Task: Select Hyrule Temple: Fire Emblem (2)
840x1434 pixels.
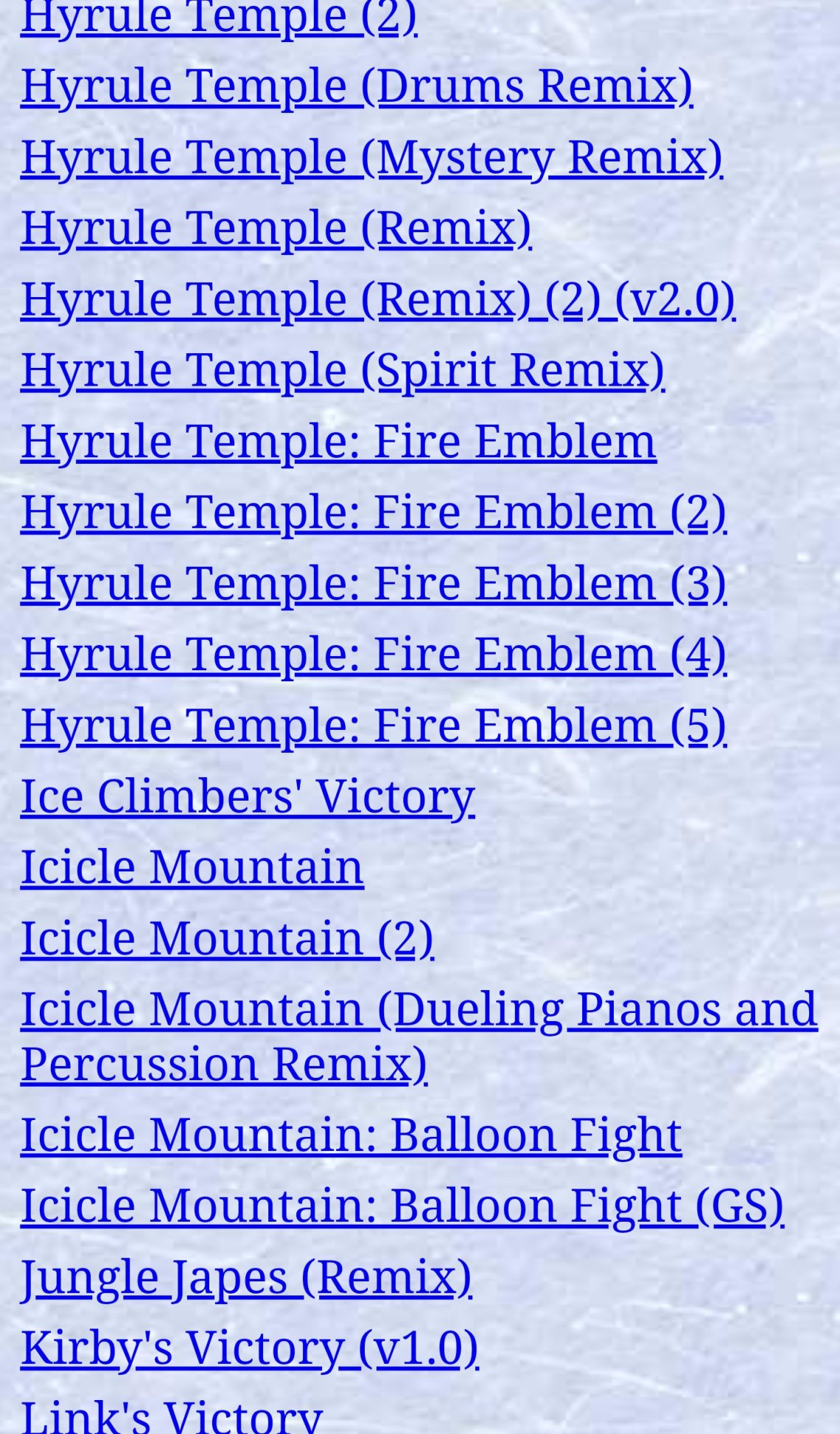Action: (373, 512)
